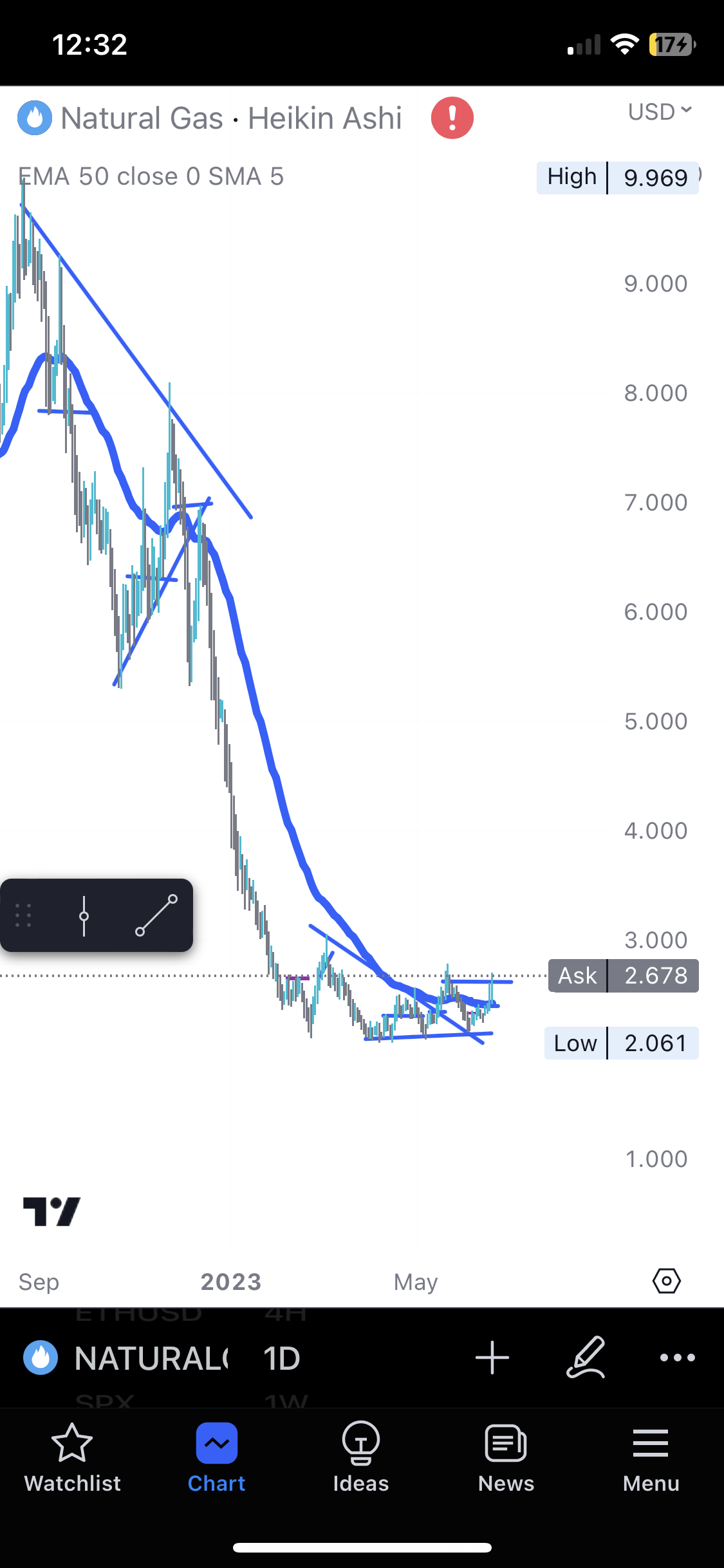This screenshot has height=1568, width=724.
Task: Open the three-dot more options menu
Action: [677, 1358]
